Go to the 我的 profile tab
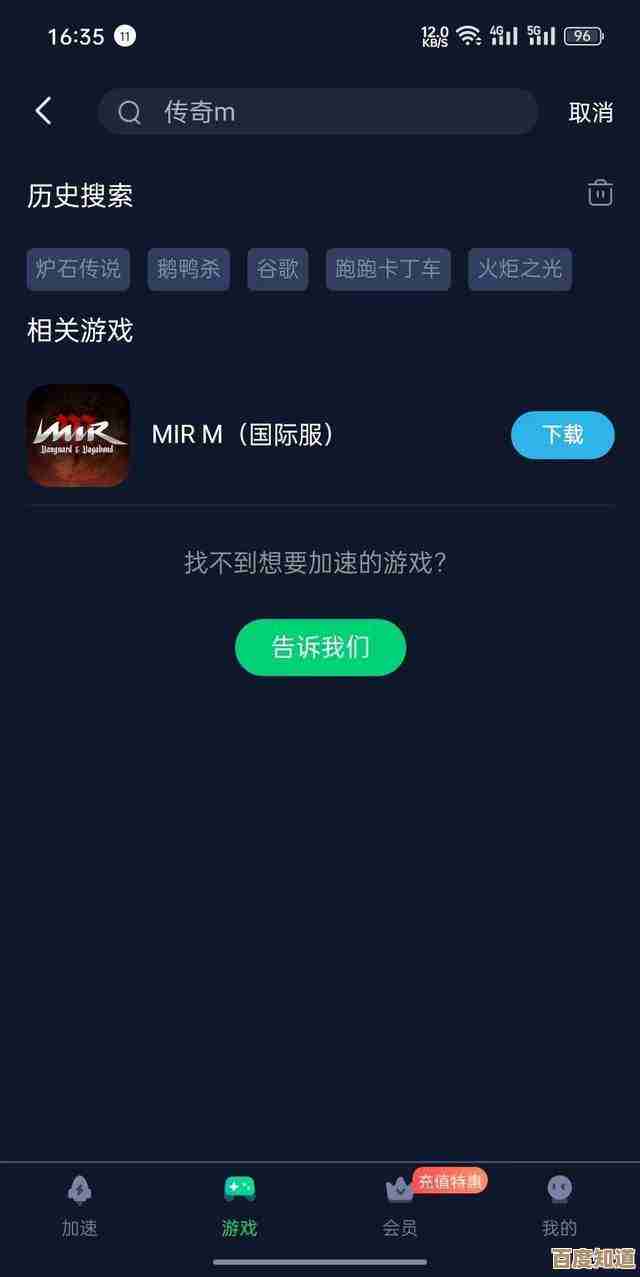This screenshot has width=640, height=1277. [559, 1206]
